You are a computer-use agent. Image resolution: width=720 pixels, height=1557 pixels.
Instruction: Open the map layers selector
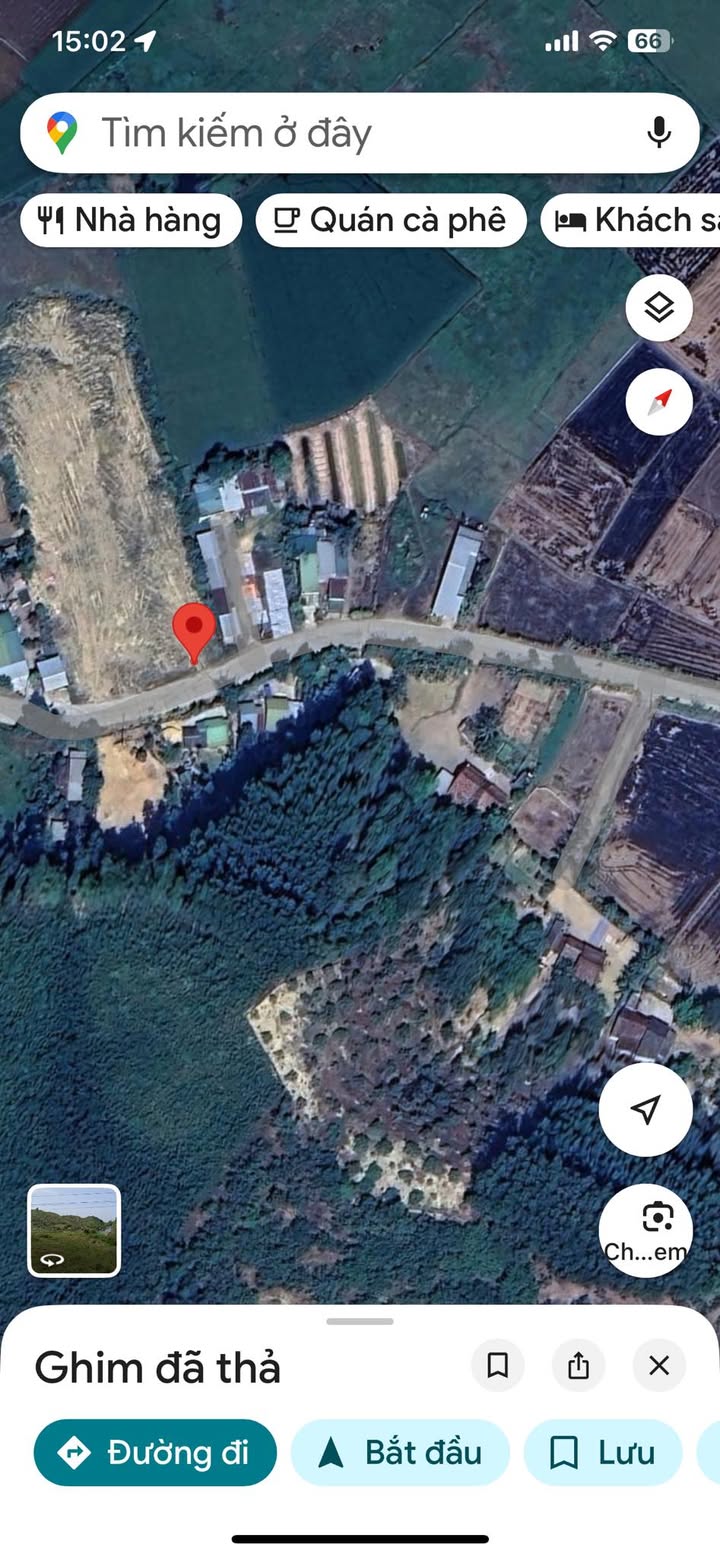coord(659,308)
